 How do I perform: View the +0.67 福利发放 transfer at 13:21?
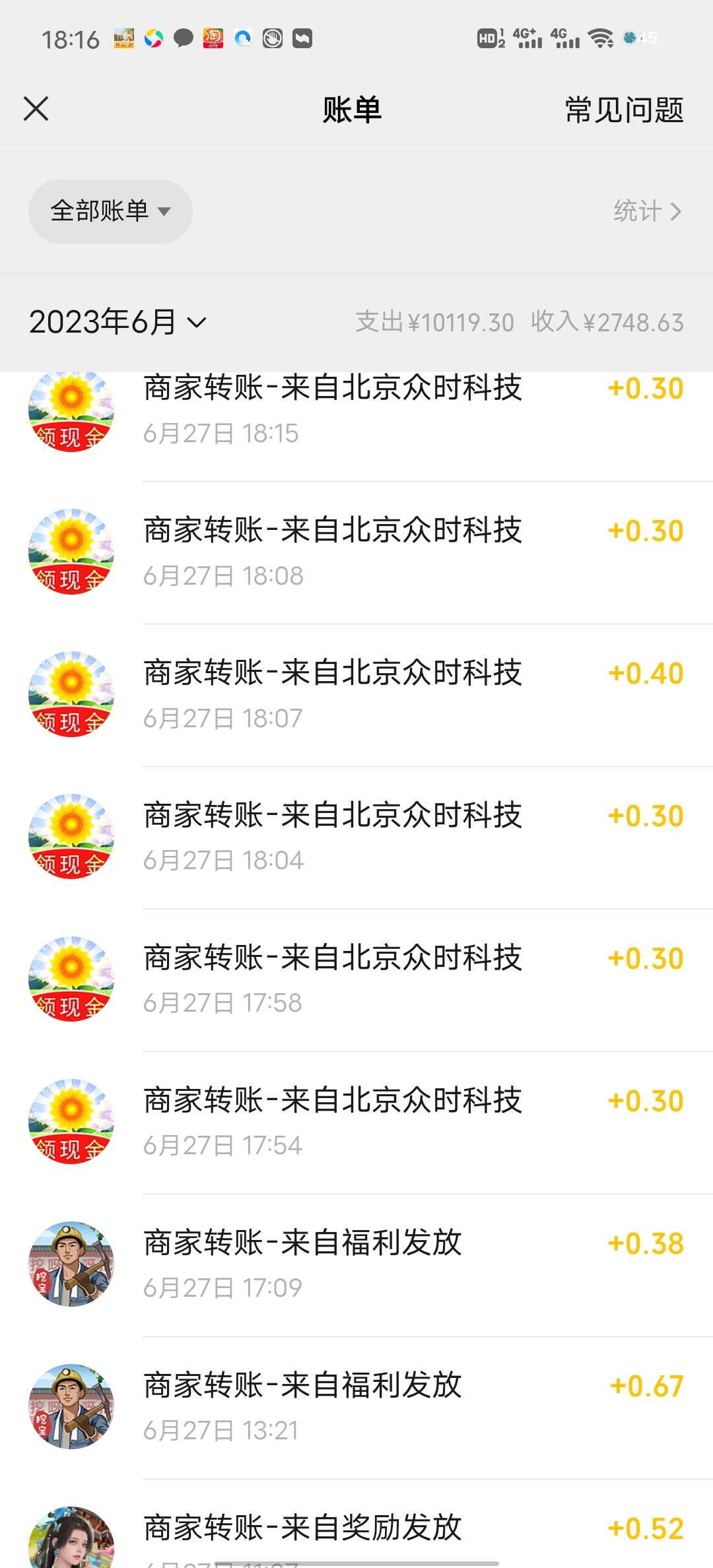(x=356, y=1407)
